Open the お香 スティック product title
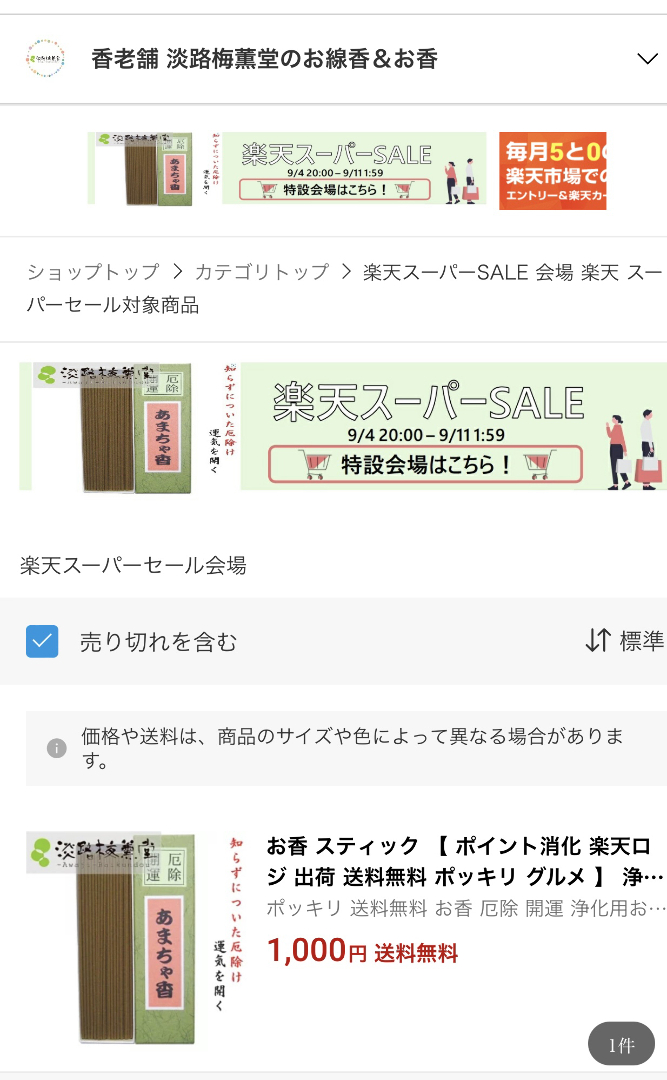 point(465,861)
